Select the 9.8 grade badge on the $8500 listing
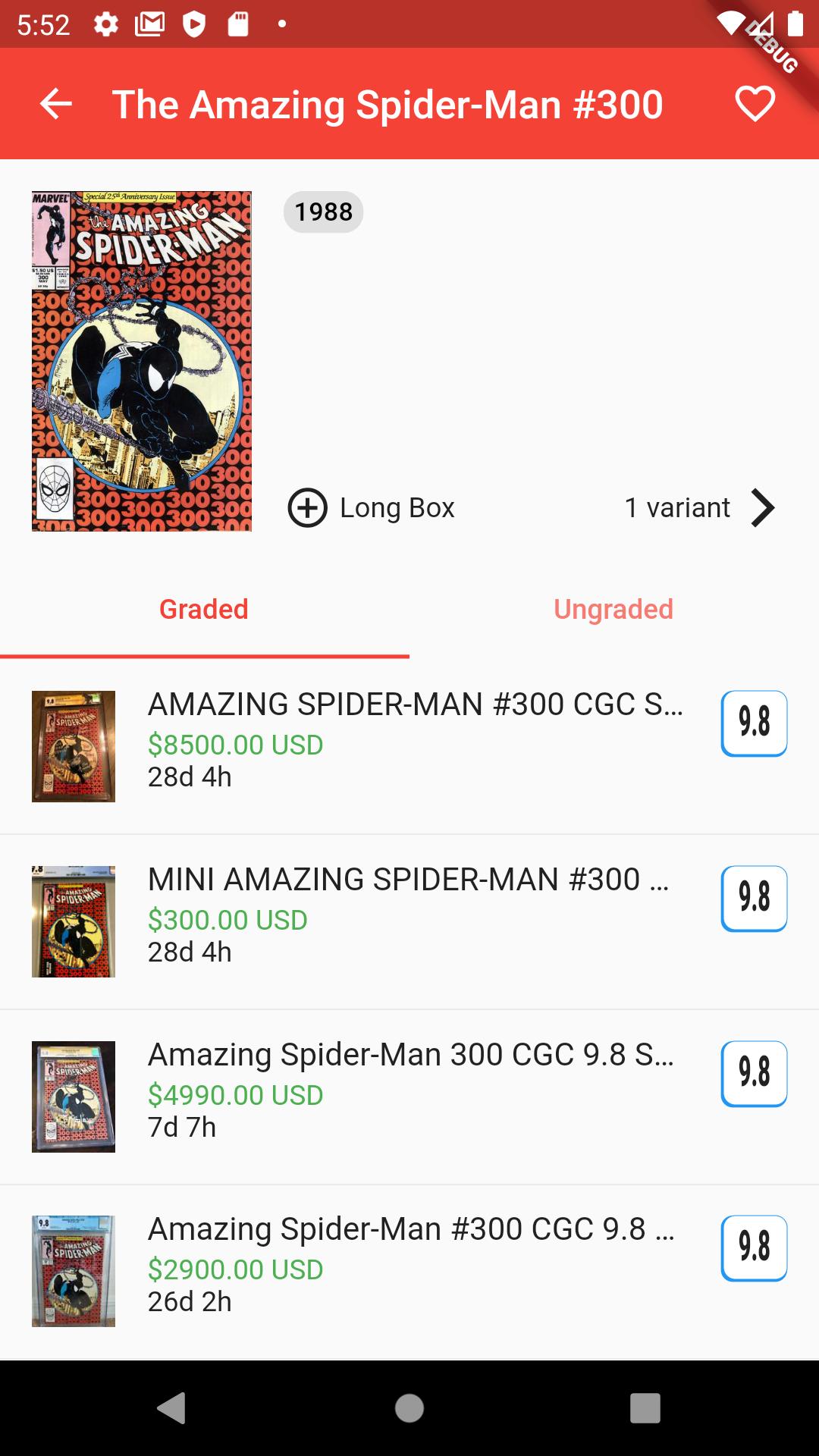This screenshot has height=1456, width=819. 754,721
